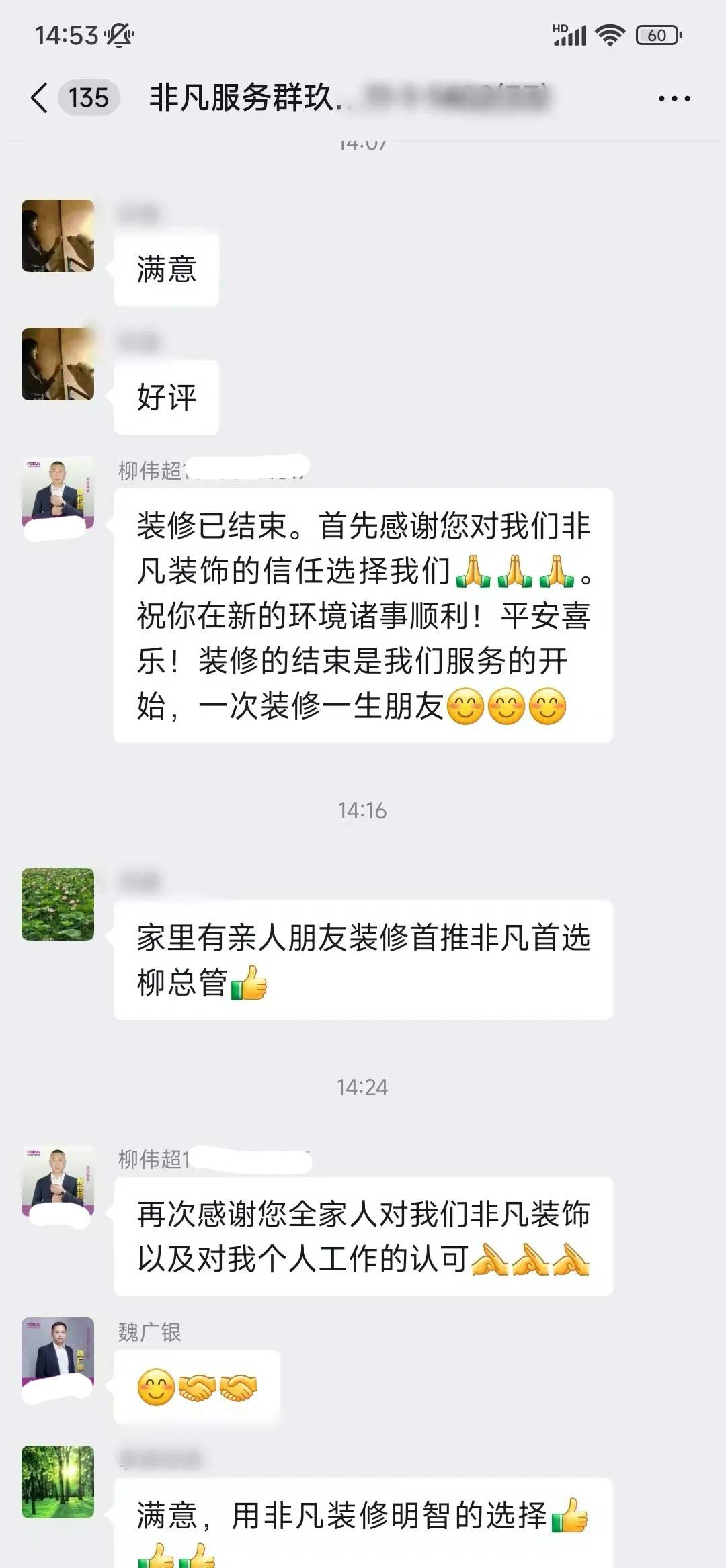View 柳伟超's profile from the 装修已结束 message

tap(58, 494)
